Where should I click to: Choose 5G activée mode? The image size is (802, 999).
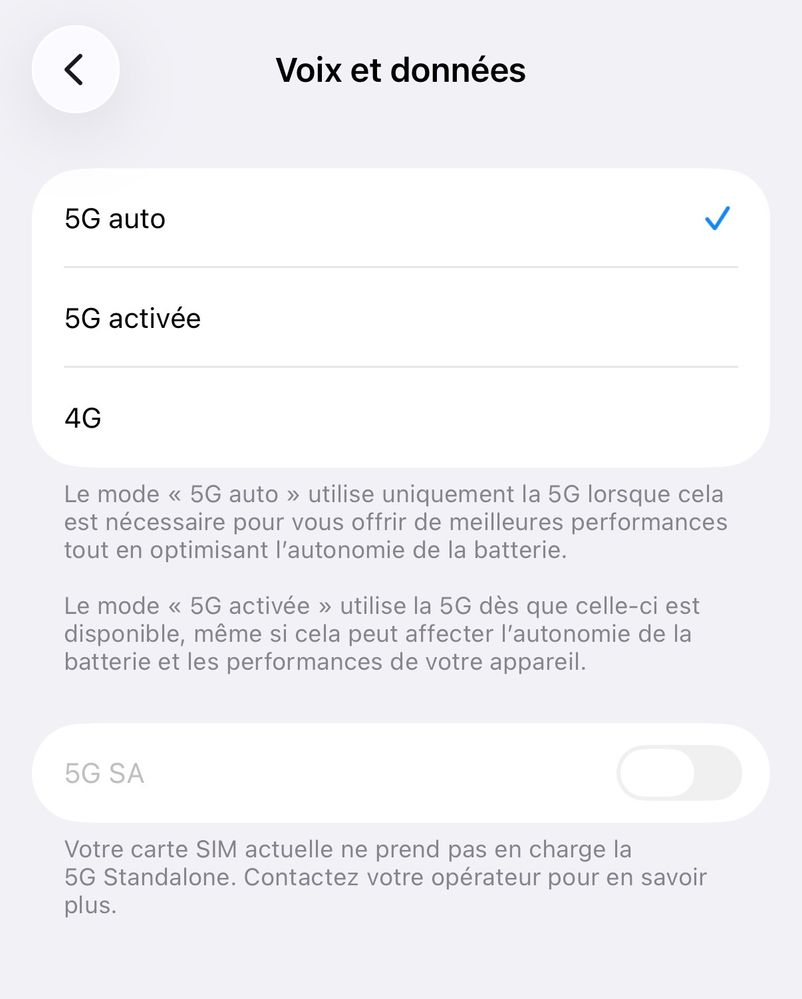coord(400,318)
